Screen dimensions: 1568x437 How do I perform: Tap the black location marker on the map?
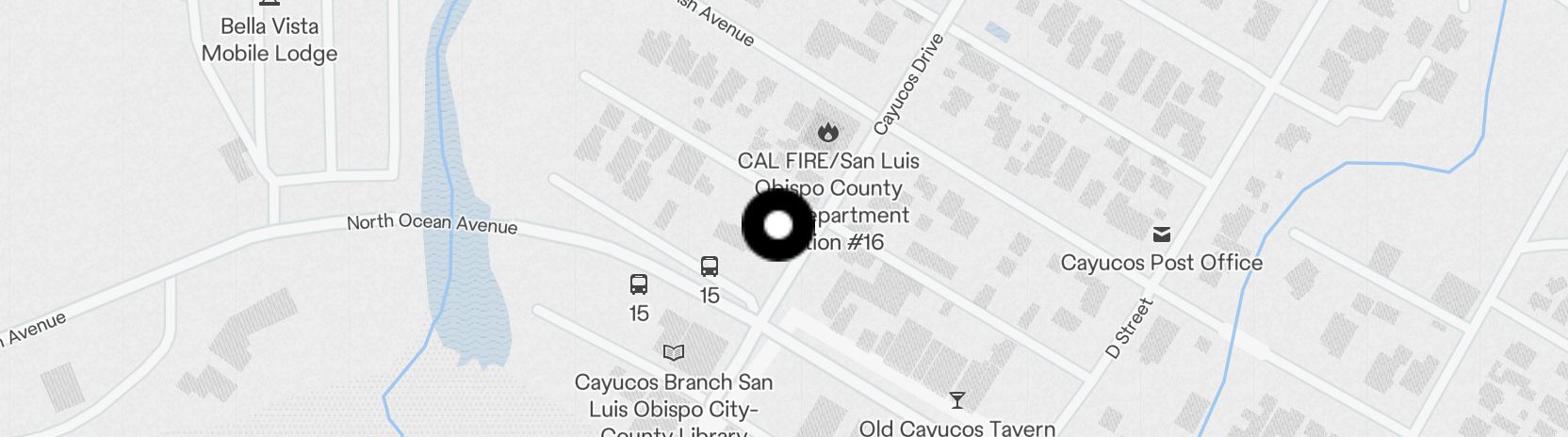coord(777,226)
